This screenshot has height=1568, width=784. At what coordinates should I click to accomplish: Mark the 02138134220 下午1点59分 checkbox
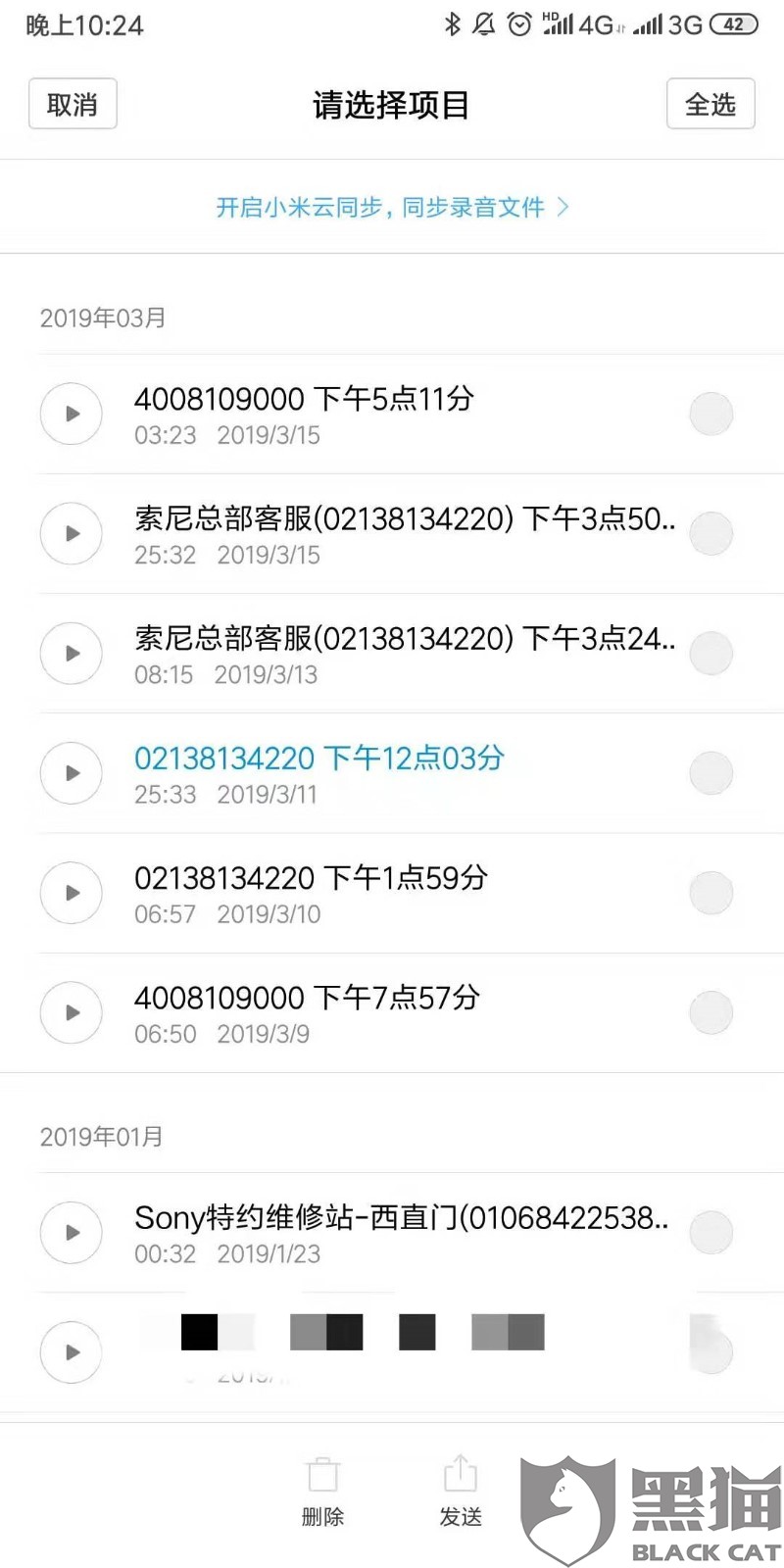click(x=711, y=893)
